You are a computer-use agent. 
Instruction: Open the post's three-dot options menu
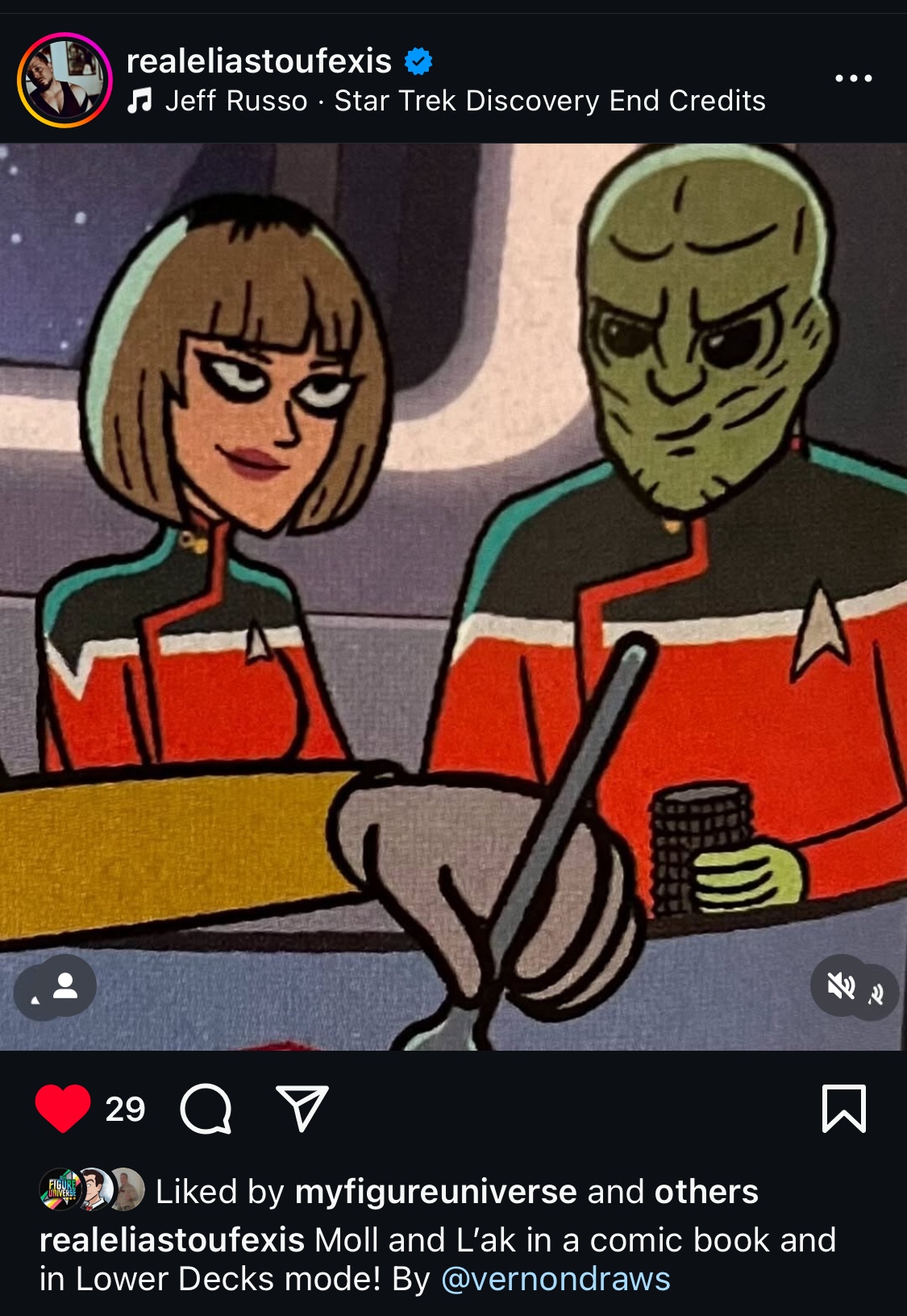(853, 78)
